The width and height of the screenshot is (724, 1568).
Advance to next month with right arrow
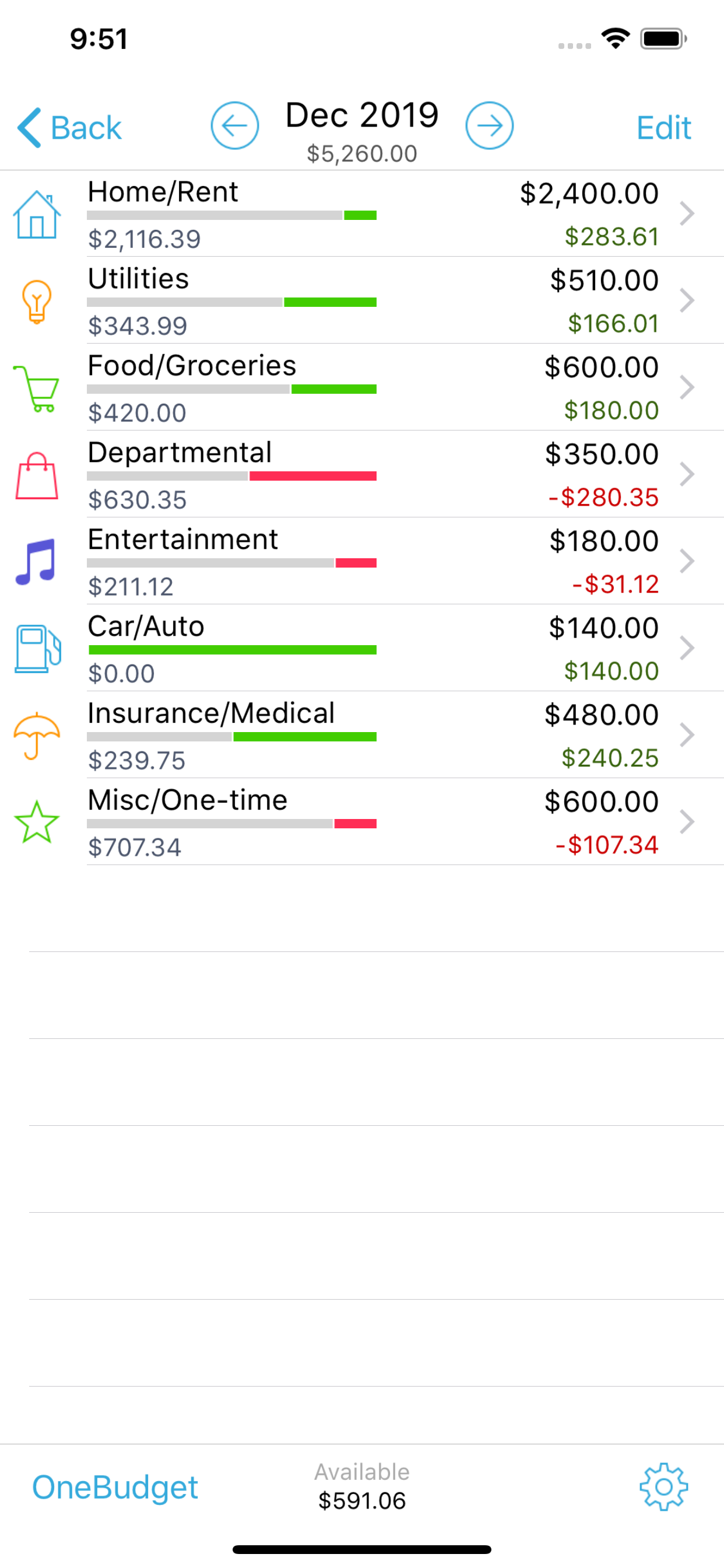tap(488, 126)
